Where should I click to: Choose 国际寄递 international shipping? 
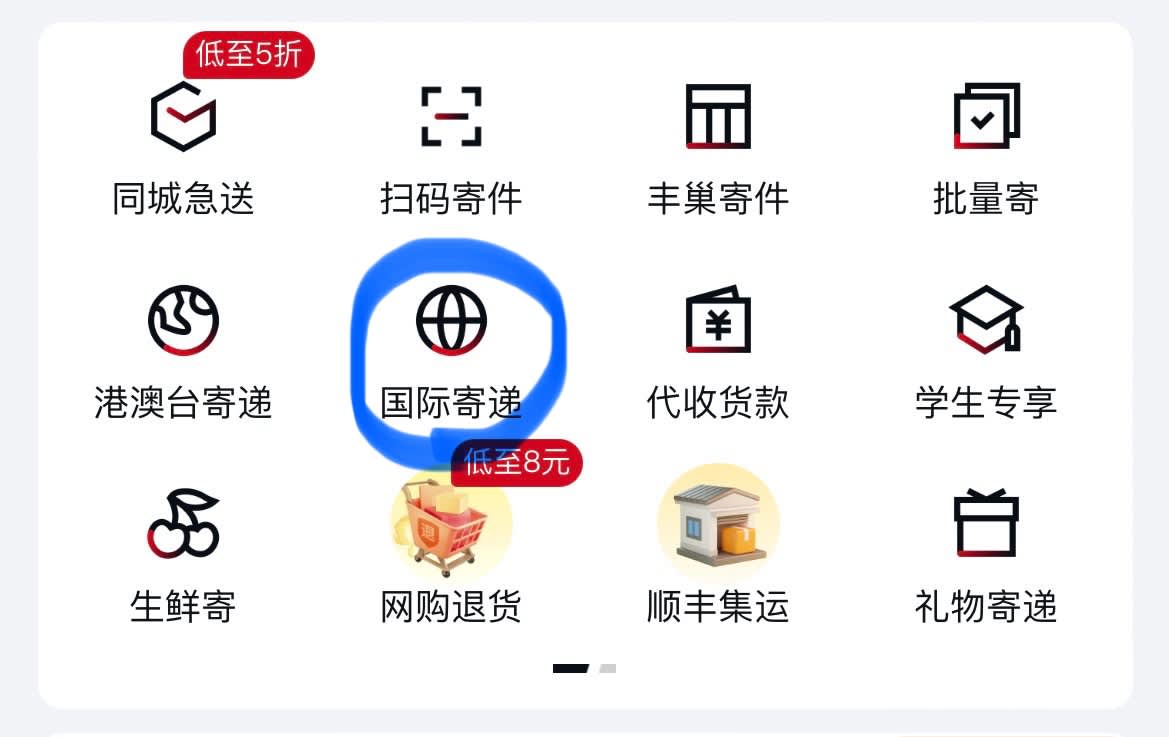click(x=451, y=350)
